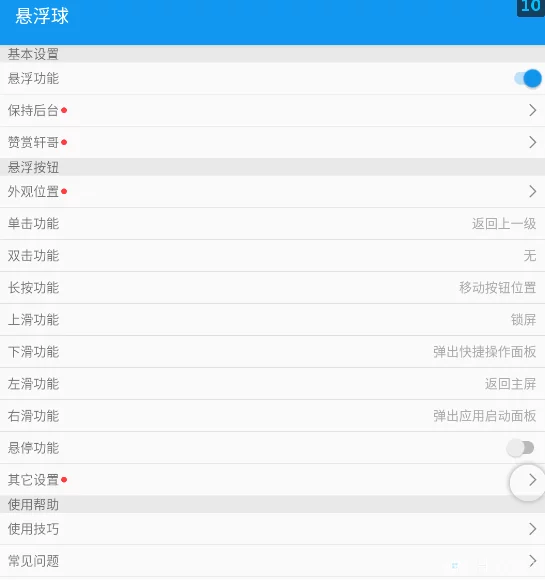This screenshot has height=580, width=545.
Task: Open the 保持后台 setting
Action: point(272,110)
